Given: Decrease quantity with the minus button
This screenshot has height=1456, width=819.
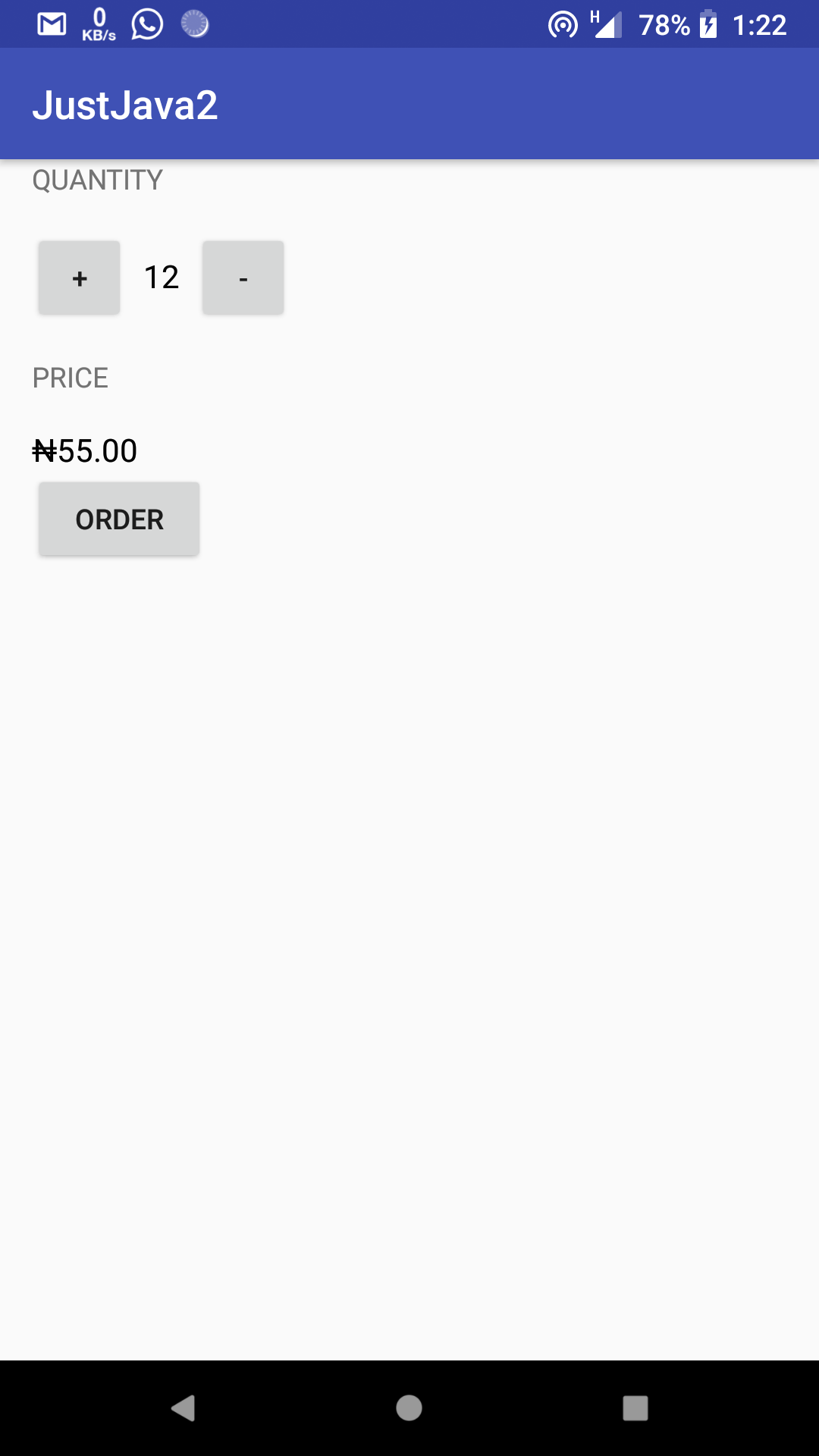Looking at the screenshot, I should (x=243, y=278).
